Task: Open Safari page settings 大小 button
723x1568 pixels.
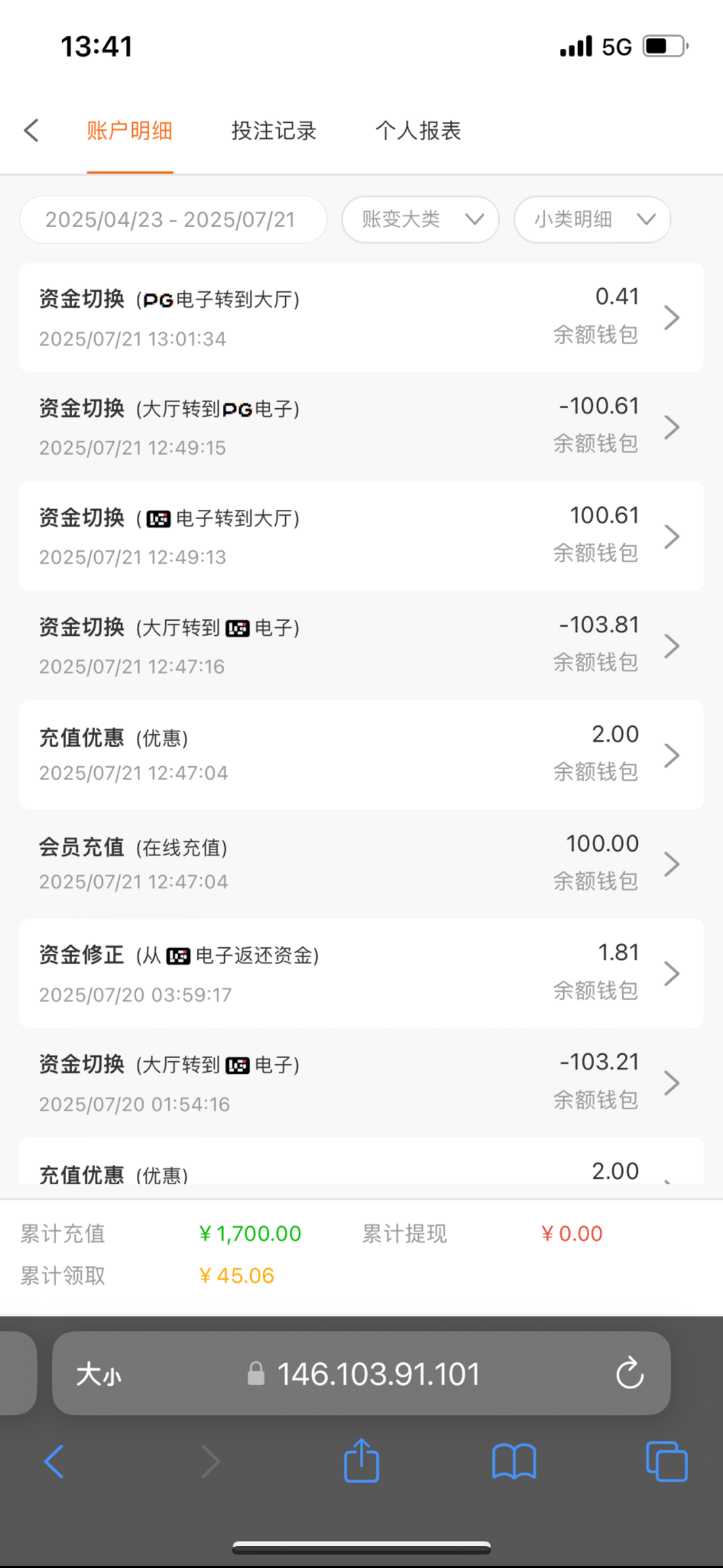Action: coord(99,1374)
